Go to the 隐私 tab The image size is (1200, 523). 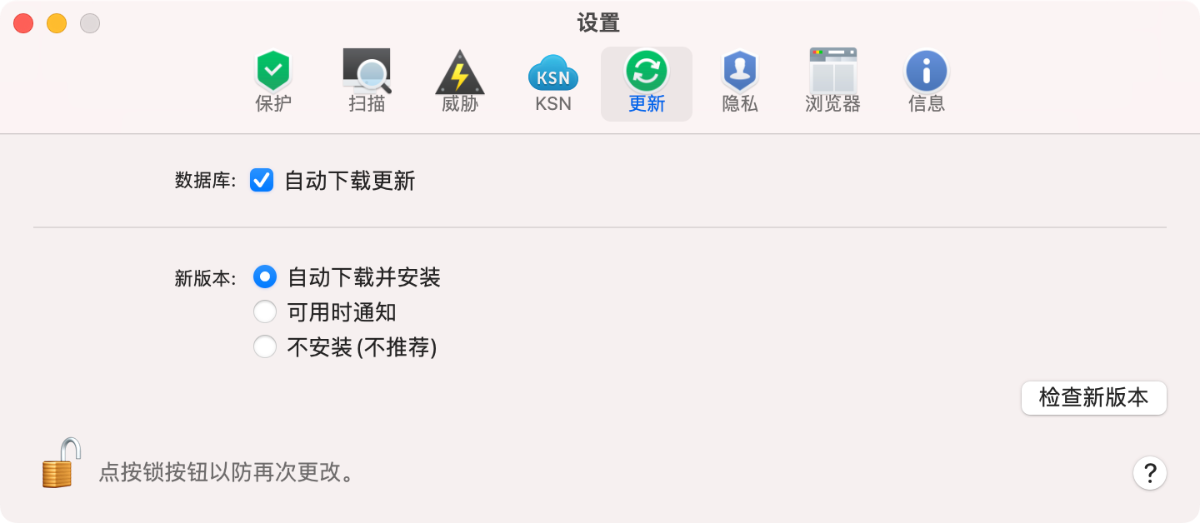(739, 83)
